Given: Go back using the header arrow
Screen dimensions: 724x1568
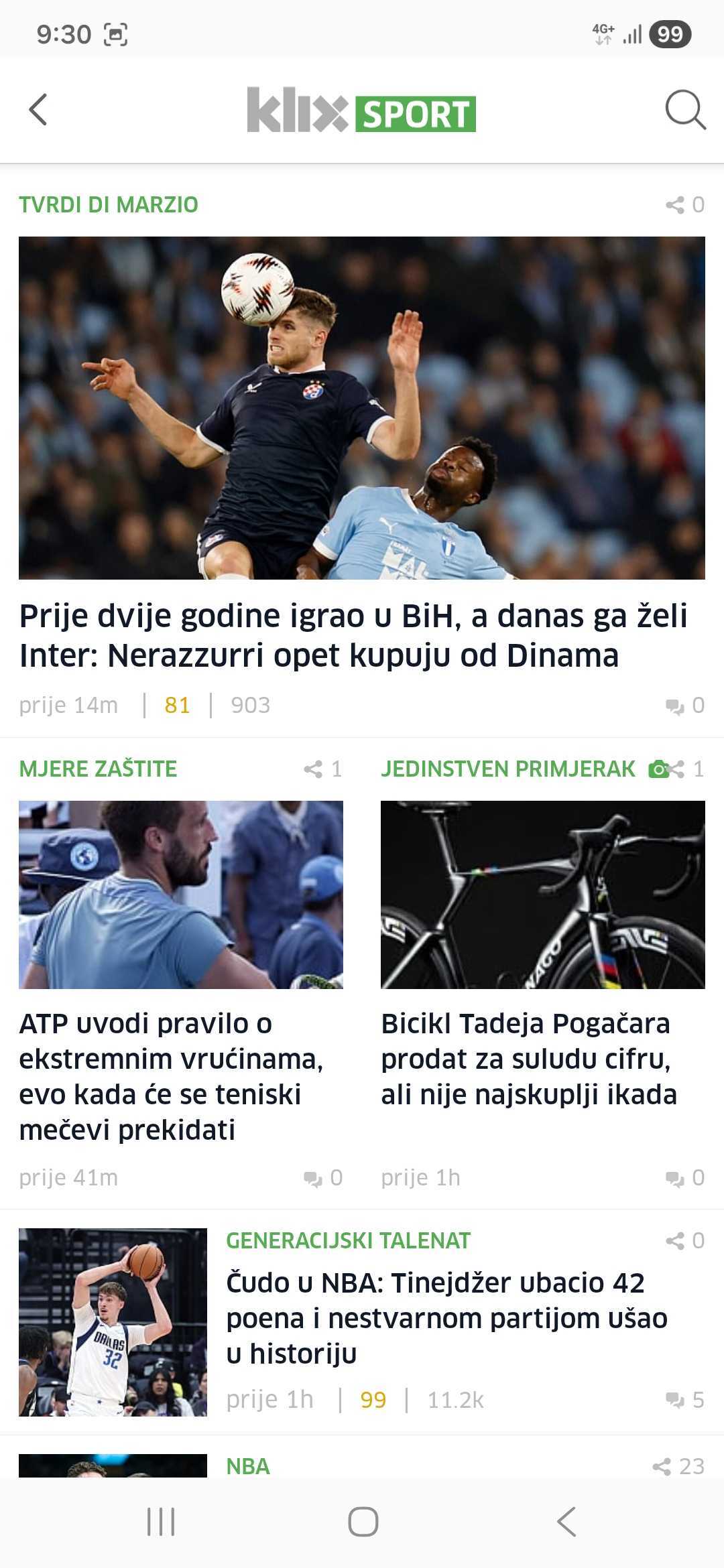Looking at the screenshot, I should click(x=38, y=109).
